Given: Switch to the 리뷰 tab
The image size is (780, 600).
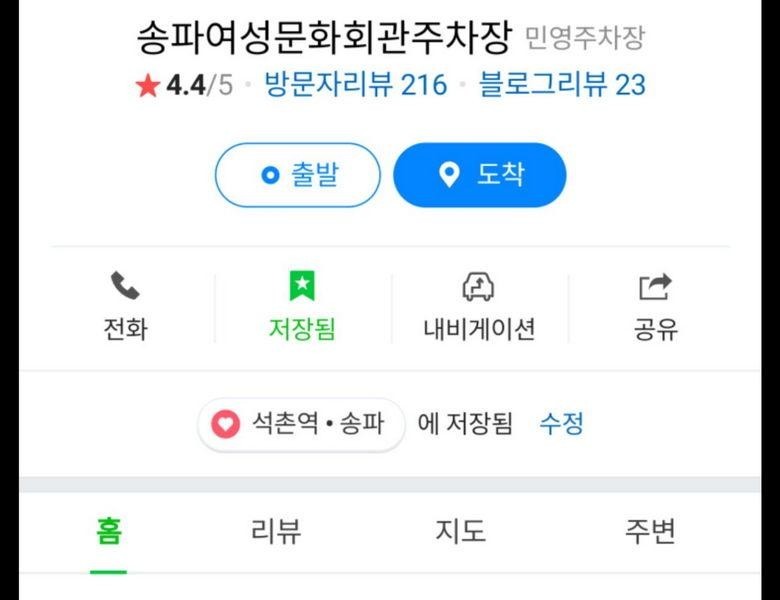Looking at the screenshot, I should [x=275, y=531].
